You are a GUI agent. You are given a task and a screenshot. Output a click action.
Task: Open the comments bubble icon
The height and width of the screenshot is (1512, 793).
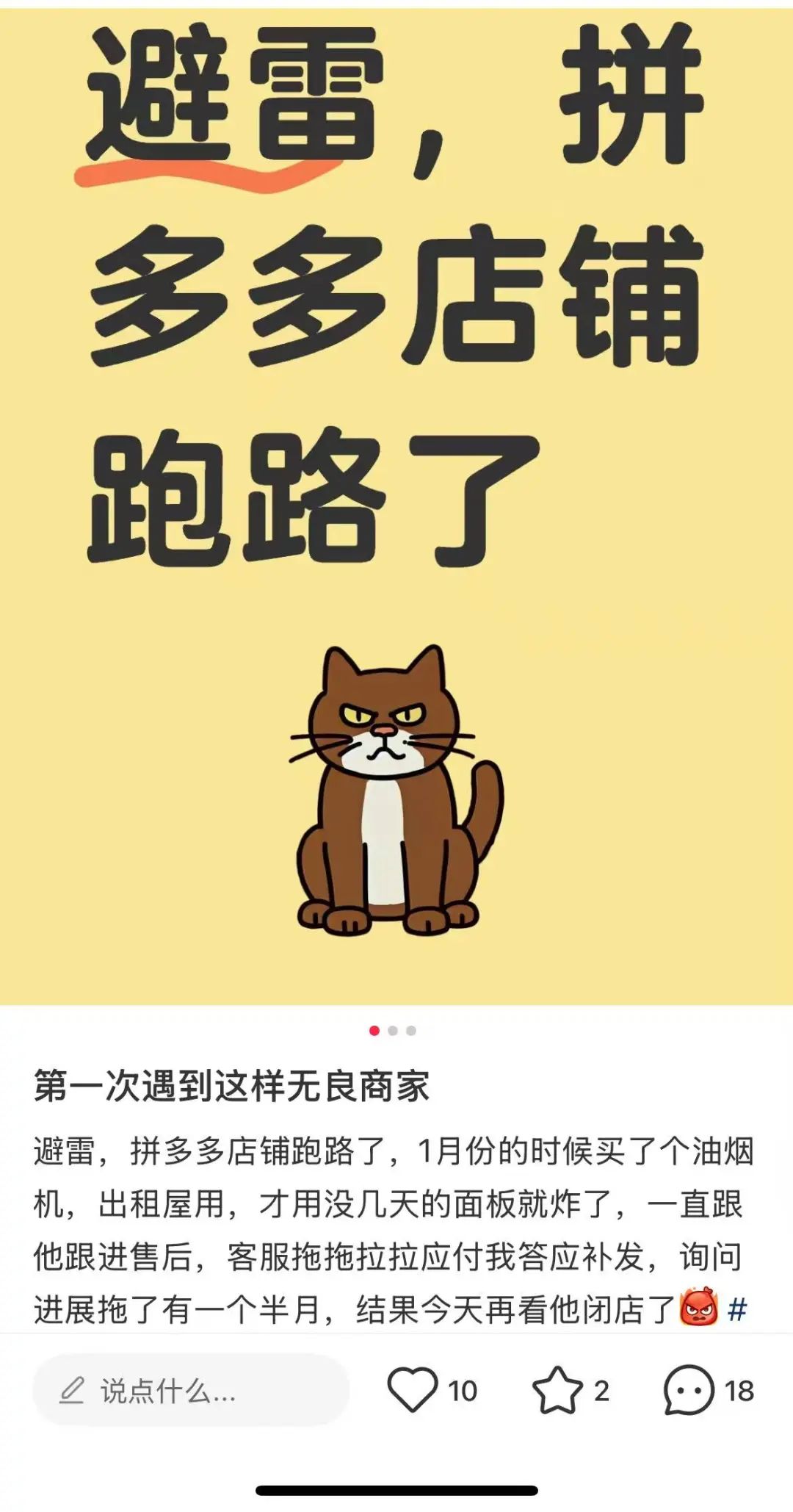tap(688, 1390)
